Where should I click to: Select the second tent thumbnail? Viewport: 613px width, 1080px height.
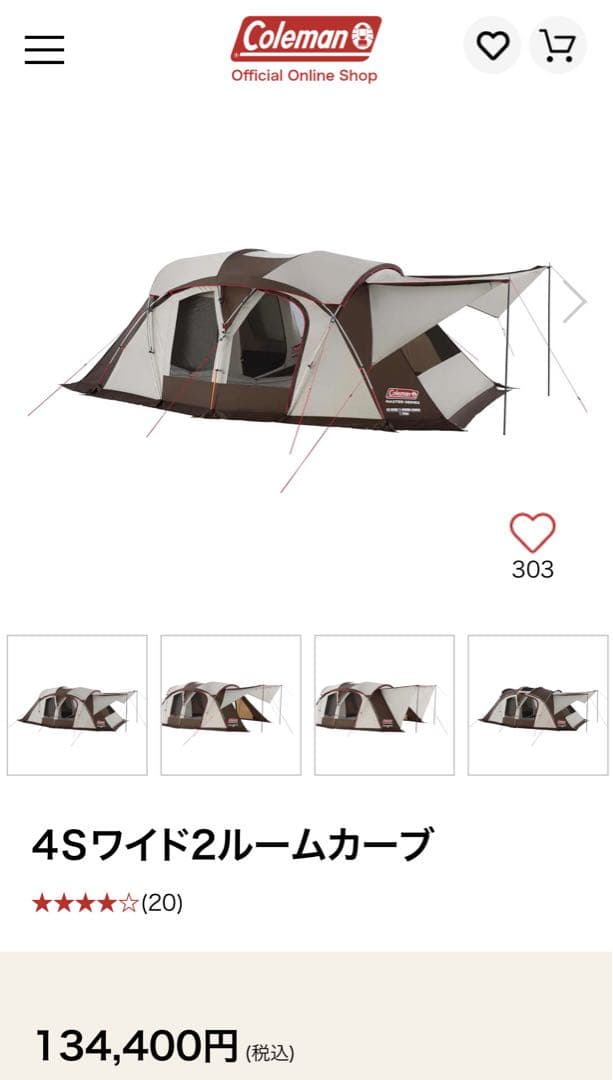point(231,705)
